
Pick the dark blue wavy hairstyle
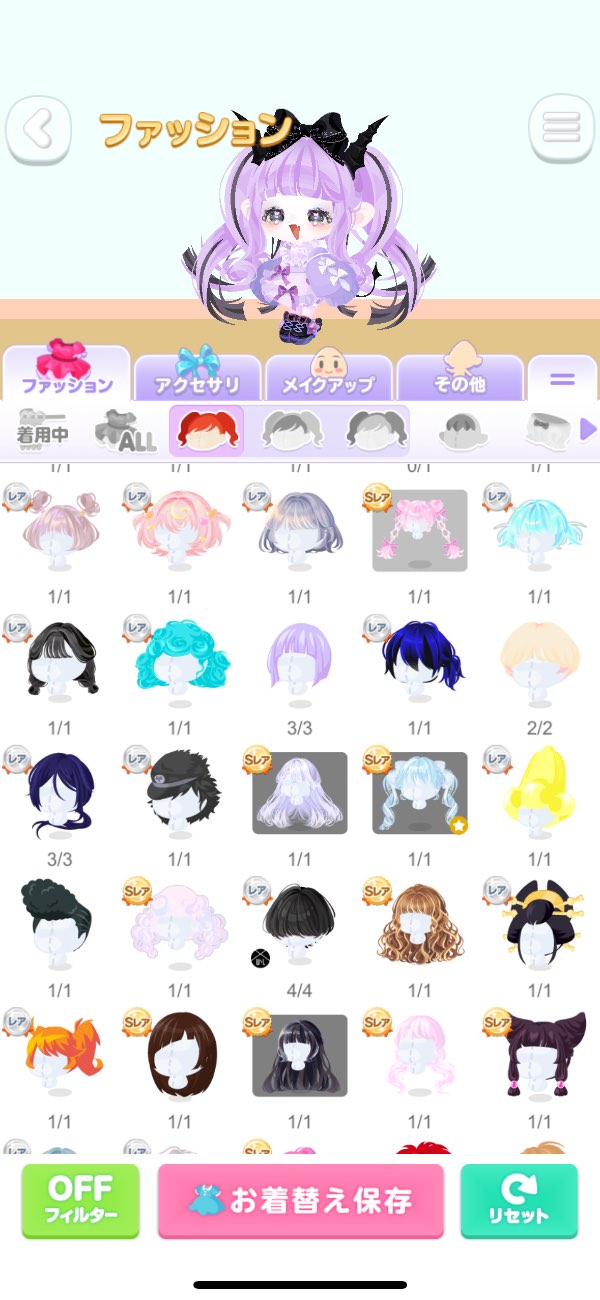point(419,657)
